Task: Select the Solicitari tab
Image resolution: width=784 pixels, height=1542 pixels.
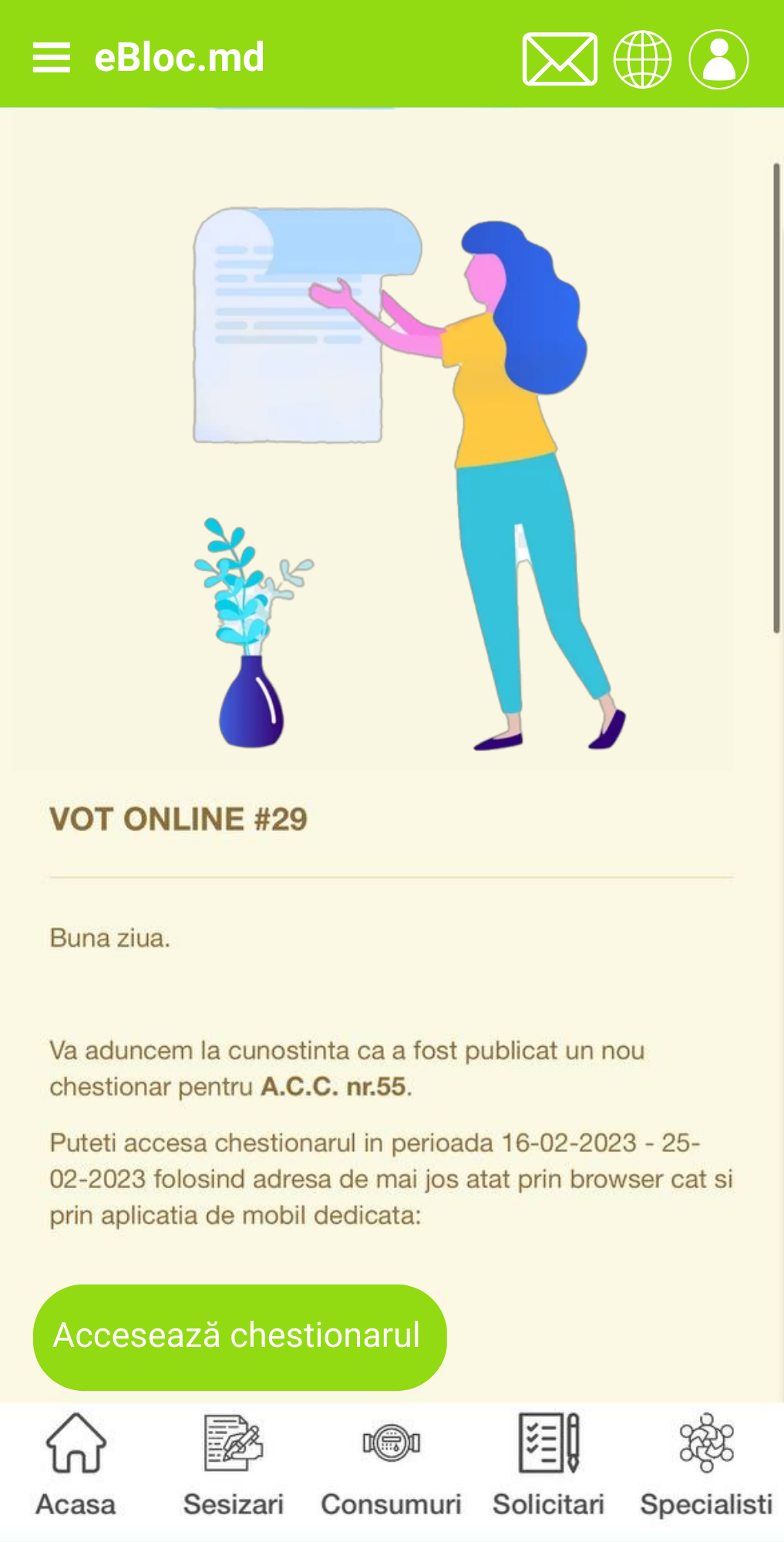Action: coord(548,1466)
